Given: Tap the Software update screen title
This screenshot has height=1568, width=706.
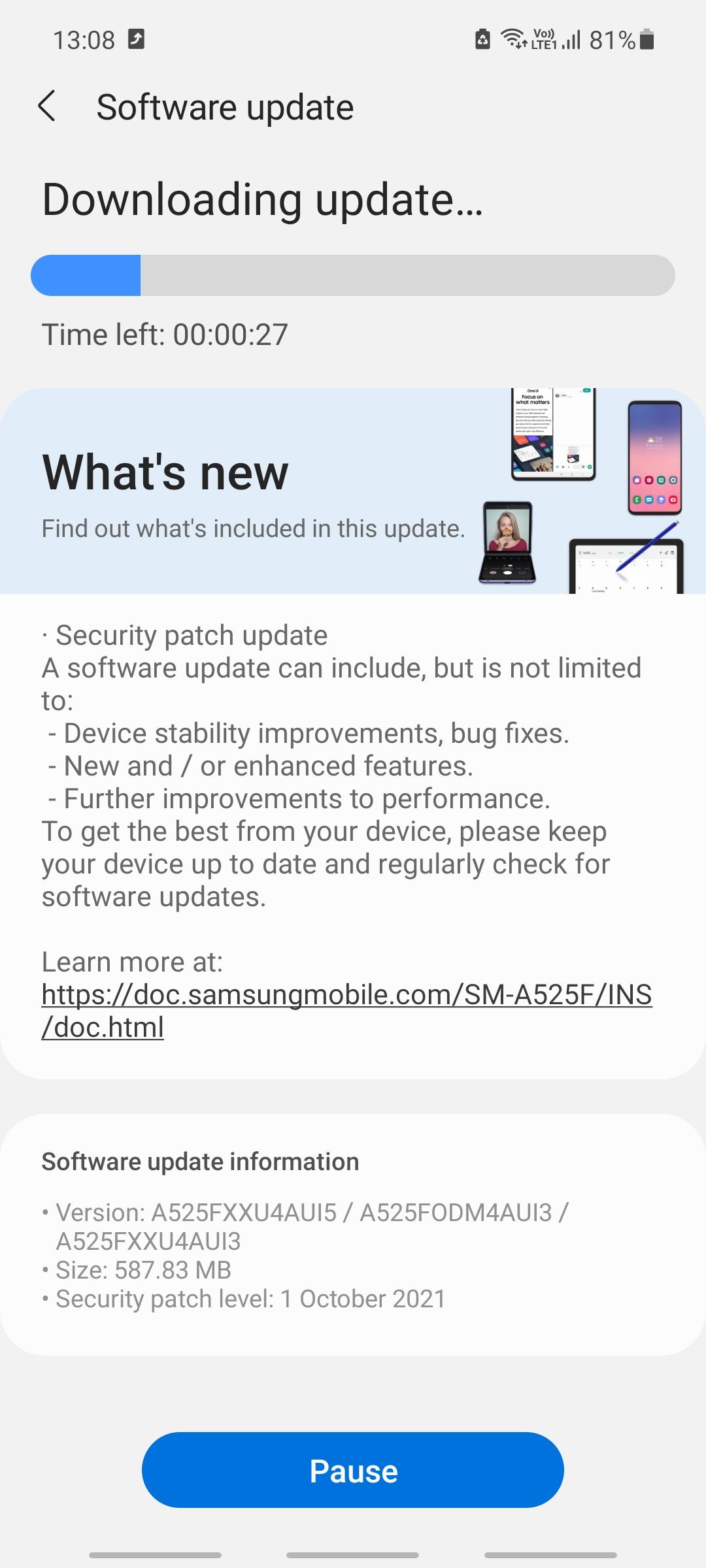Looking at the screenshot, I should [x=224, y=106].
